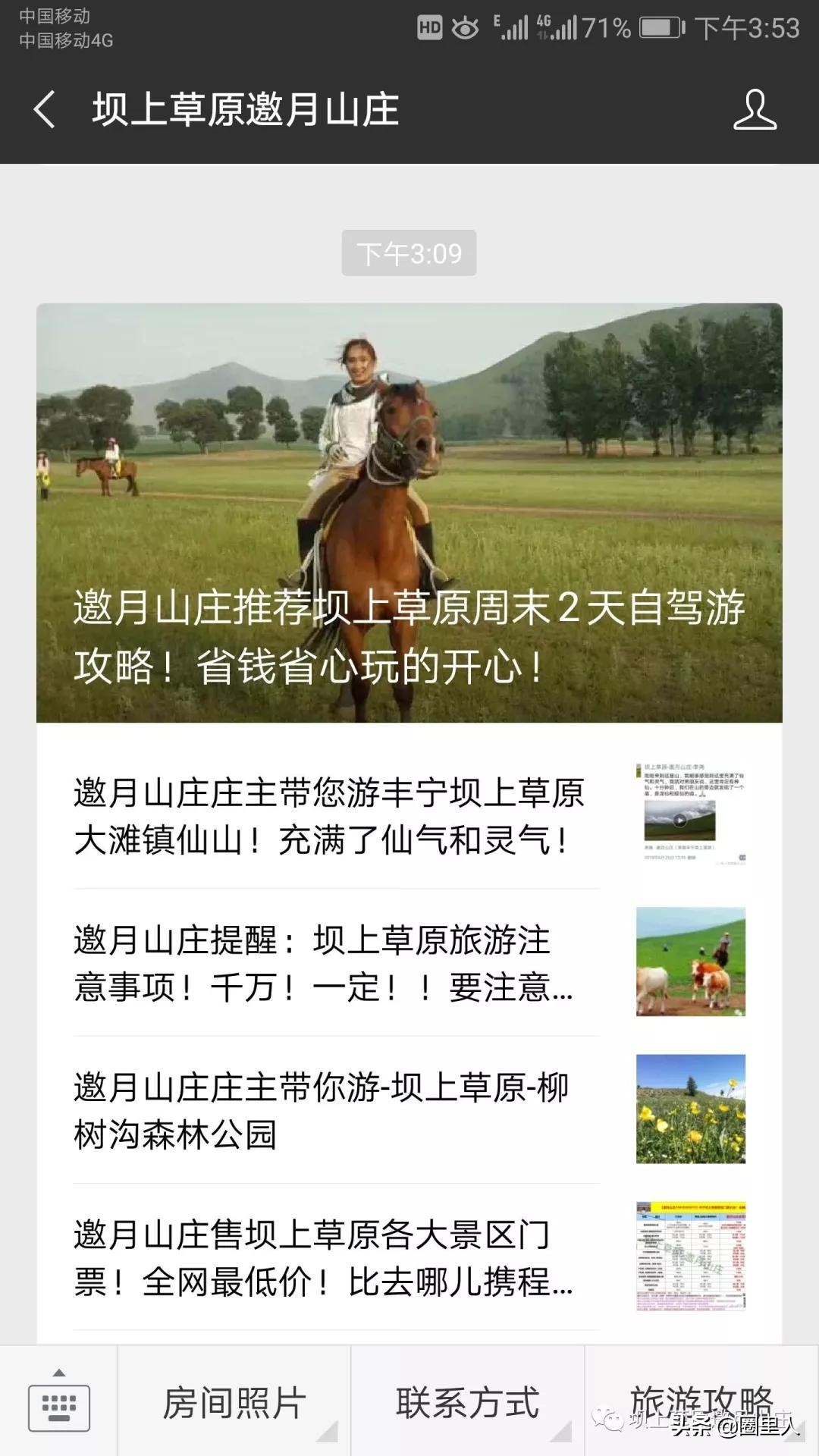Open the article about 大滩镇仙山
The width and height of the screenshot is (819, 1456).
click(409, 816)
